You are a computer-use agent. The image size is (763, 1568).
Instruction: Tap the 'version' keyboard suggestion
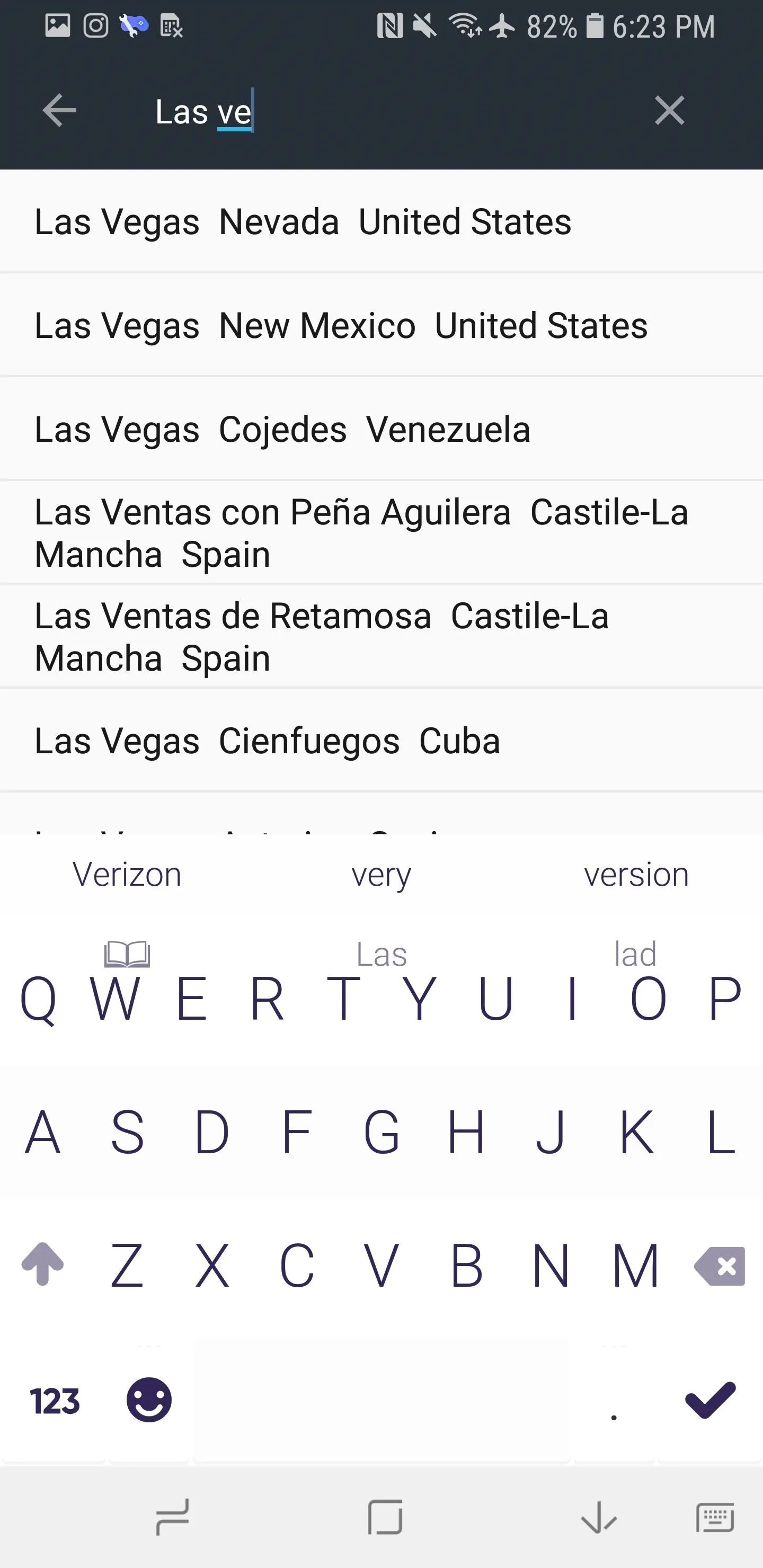click(x=636, y=875)
